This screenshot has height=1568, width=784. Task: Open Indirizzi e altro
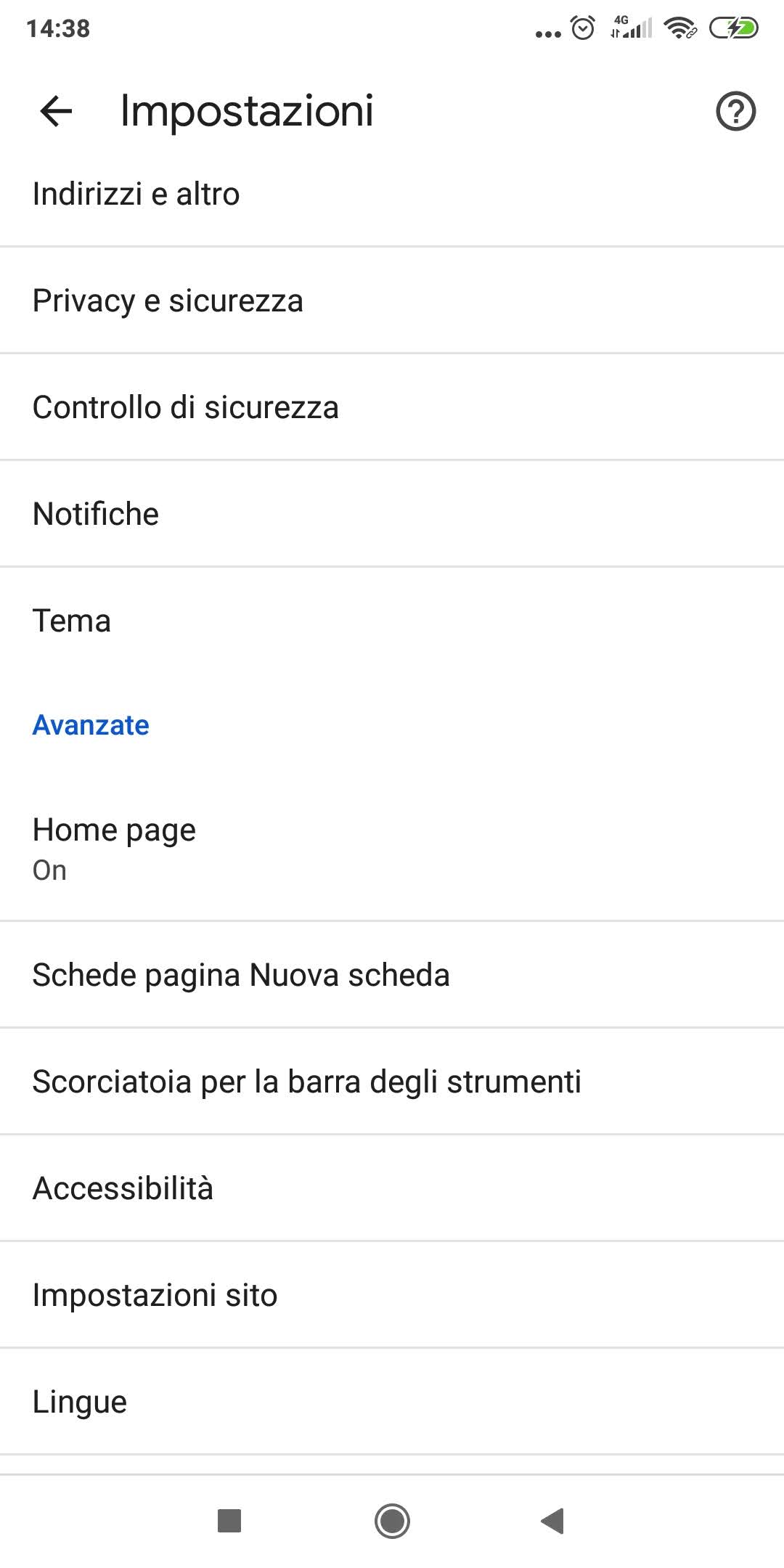tap(392, 194)
